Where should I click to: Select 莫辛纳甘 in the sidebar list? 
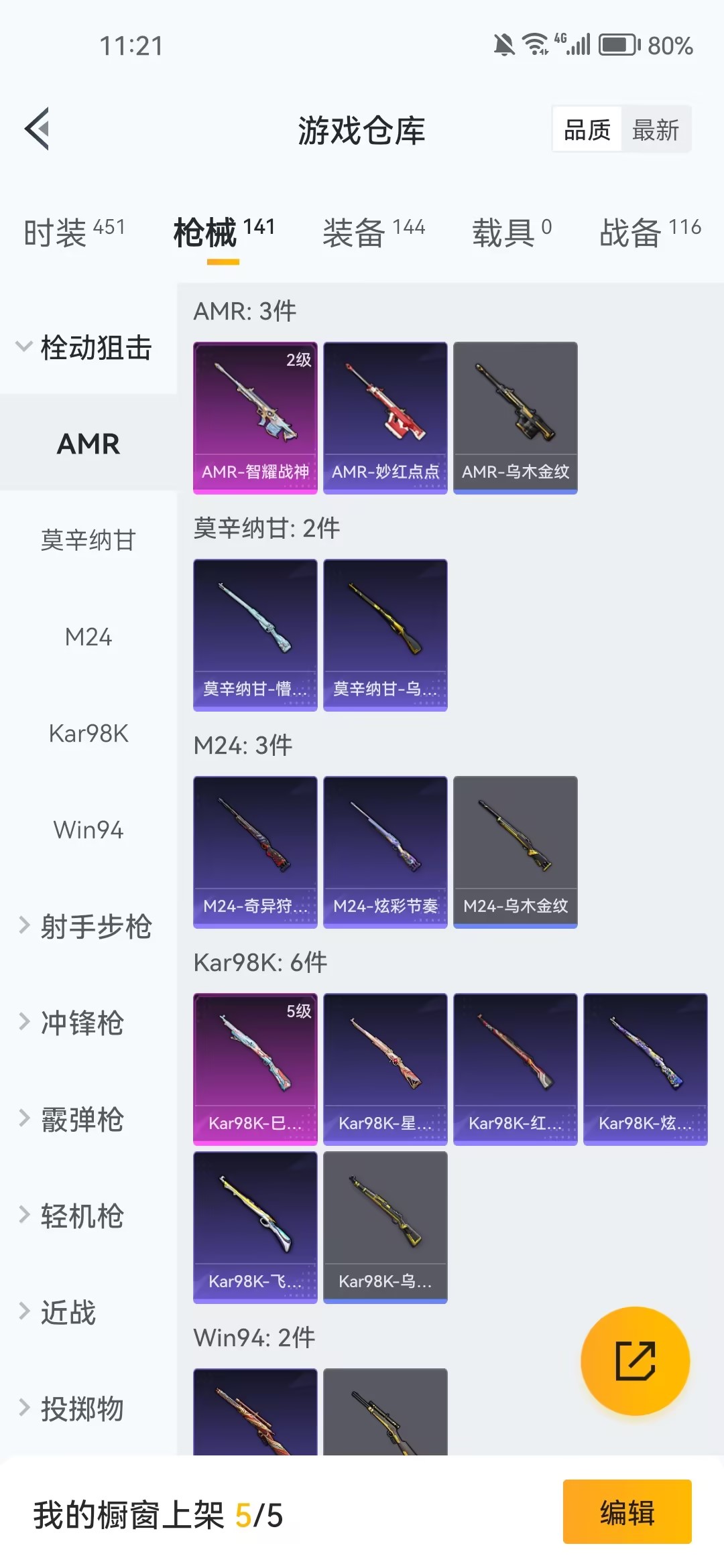[88, 541]
